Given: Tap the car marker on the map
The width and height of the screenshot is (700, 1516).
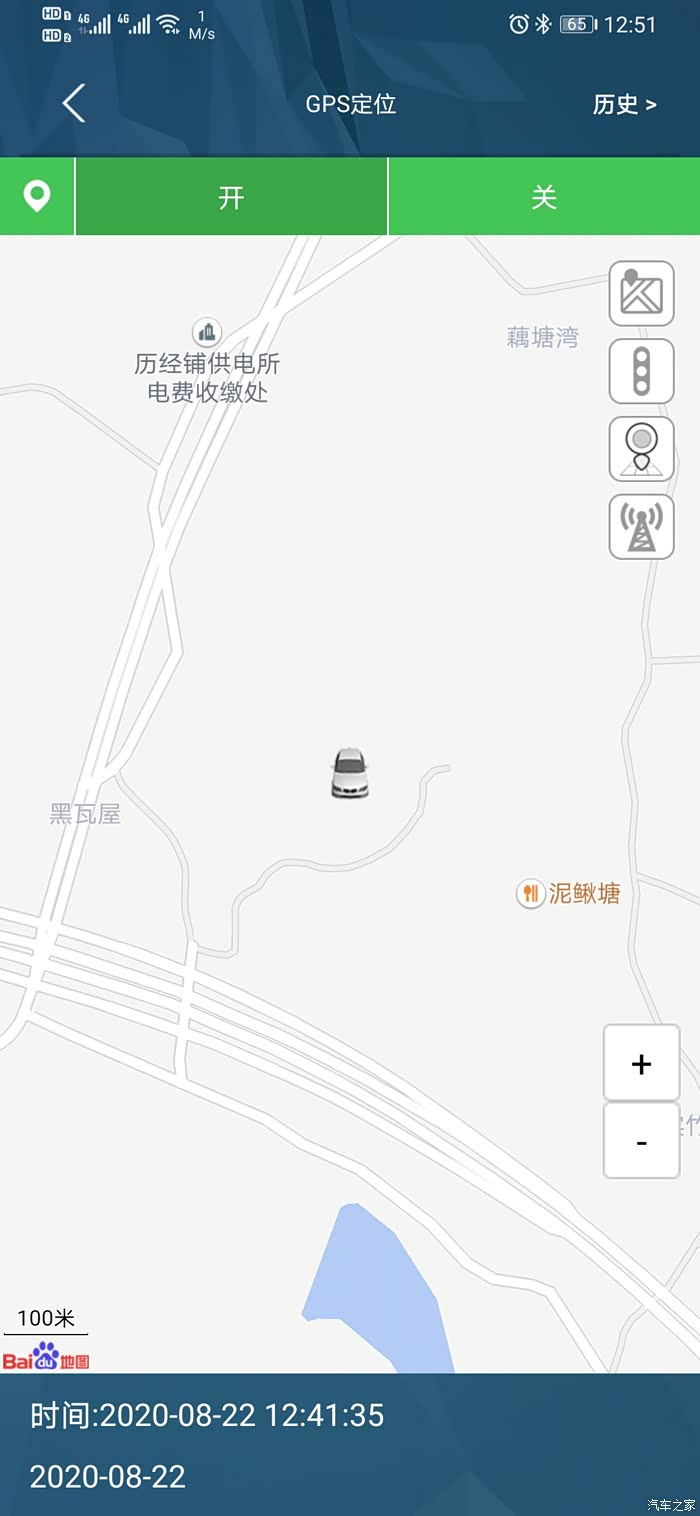Looking at the screenshot, I should point(350,773).
